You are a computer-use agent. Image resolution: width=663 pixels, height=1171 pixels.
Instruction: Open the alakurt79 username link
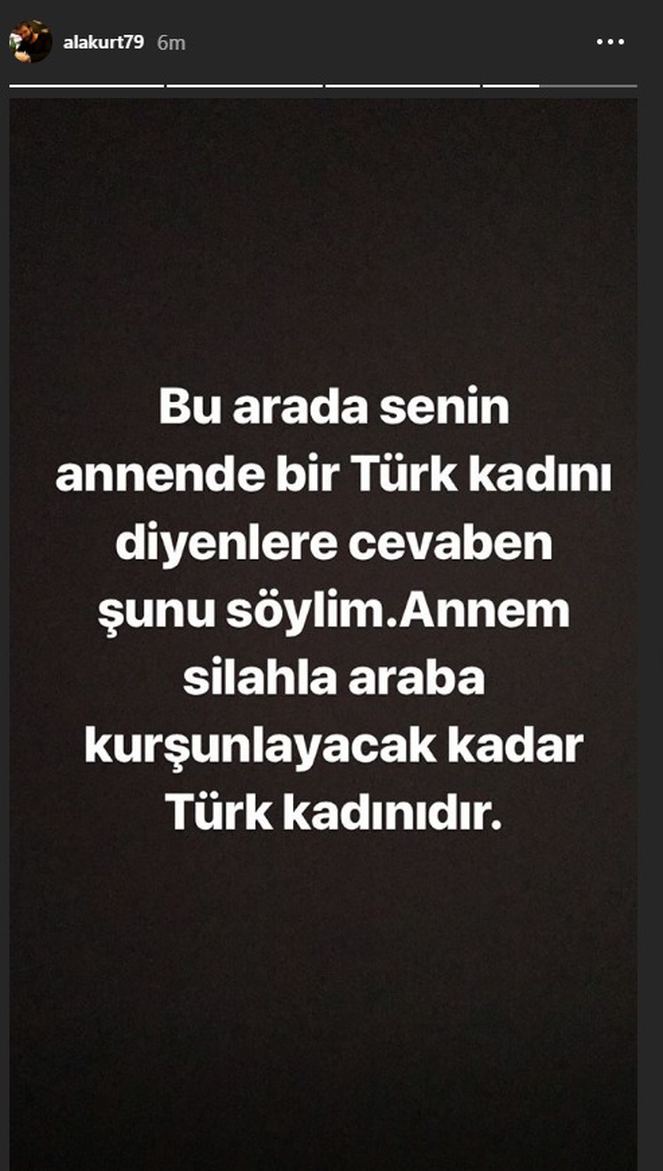103,42
